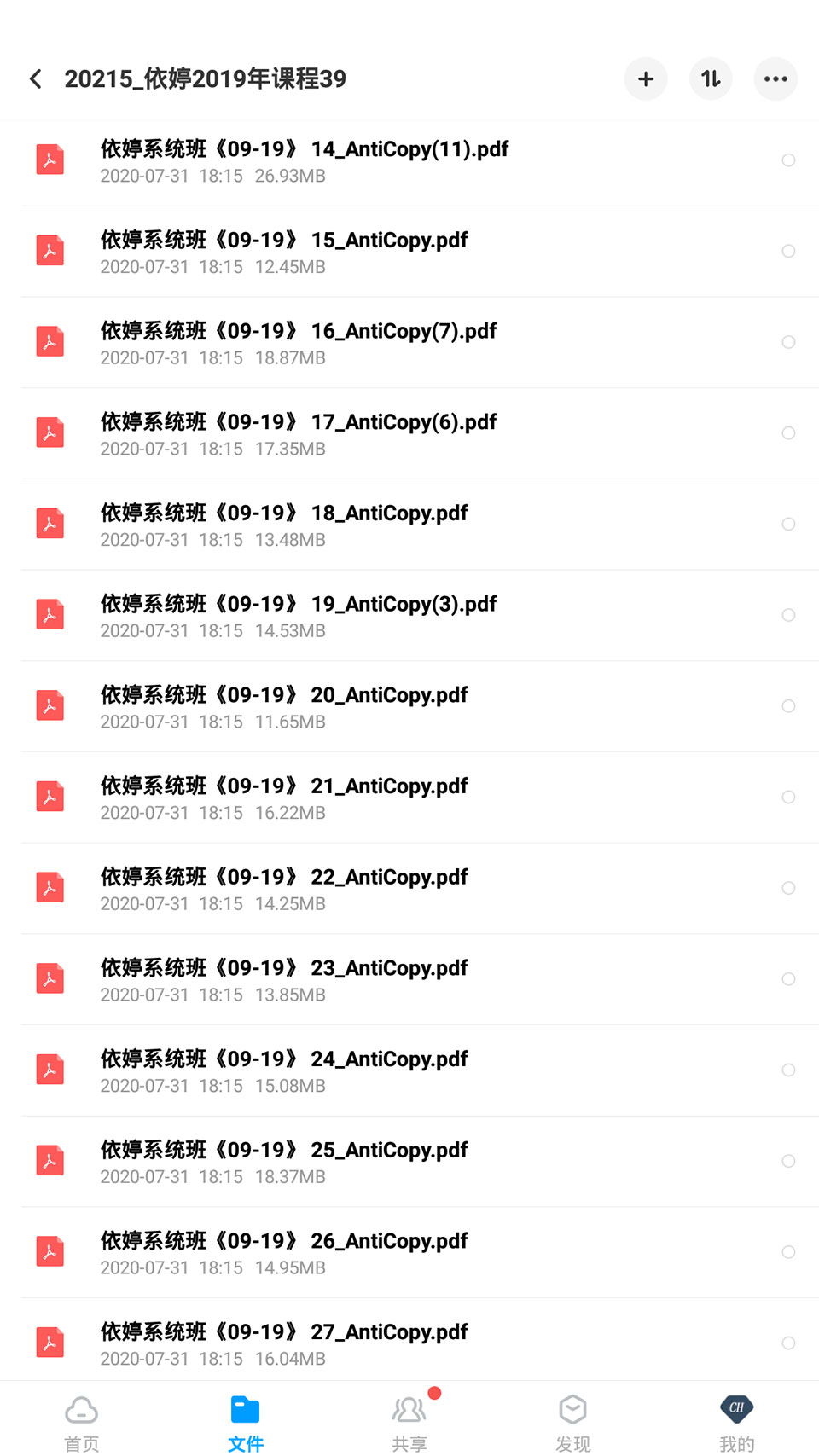
Task: Open the 14_AntiCopy(11).pdf file
Action: click(x=304, y=160)
